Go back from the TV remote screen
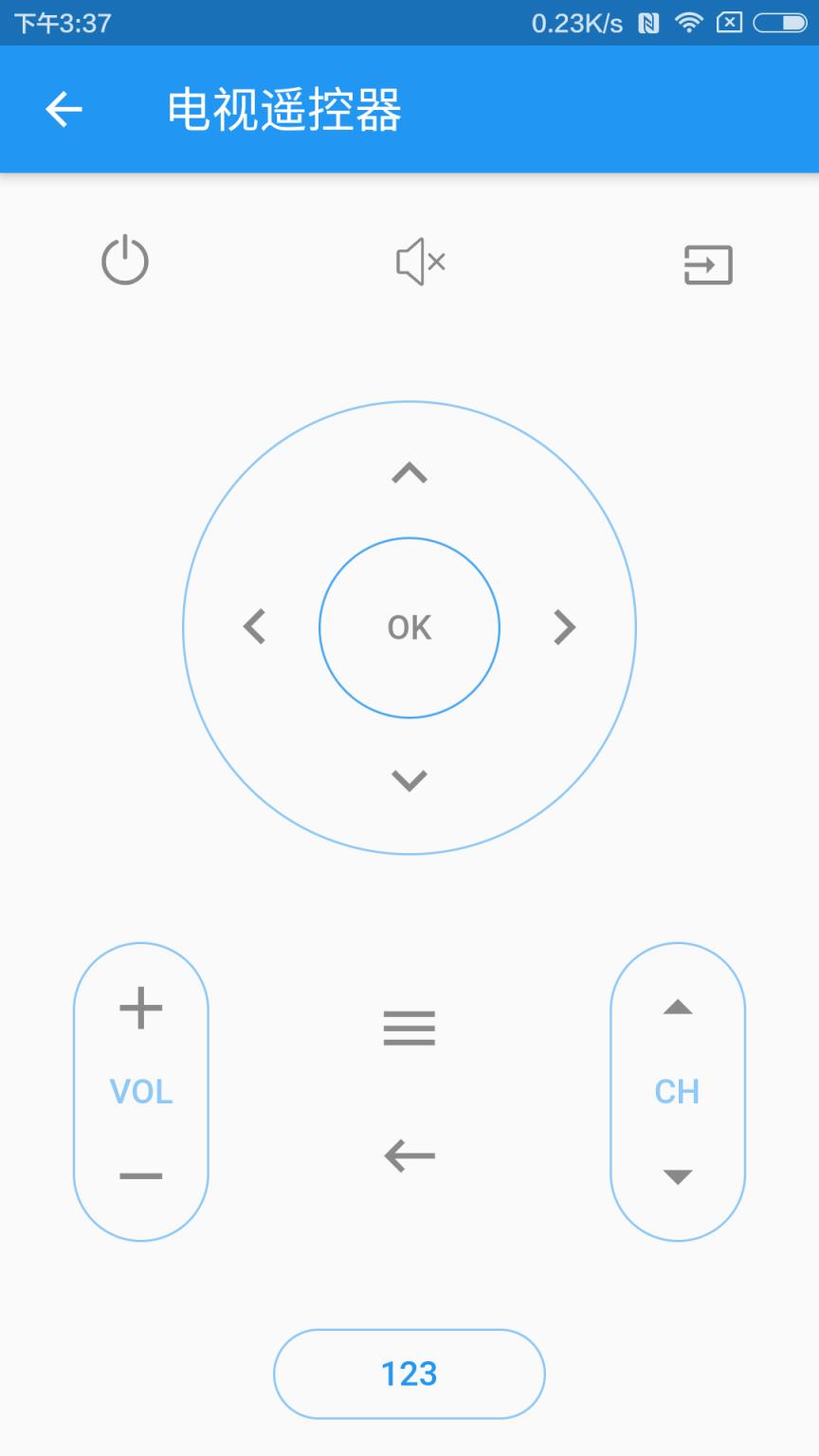The width and height of the screenshot is (819, 1456). (x=64, y=110)
